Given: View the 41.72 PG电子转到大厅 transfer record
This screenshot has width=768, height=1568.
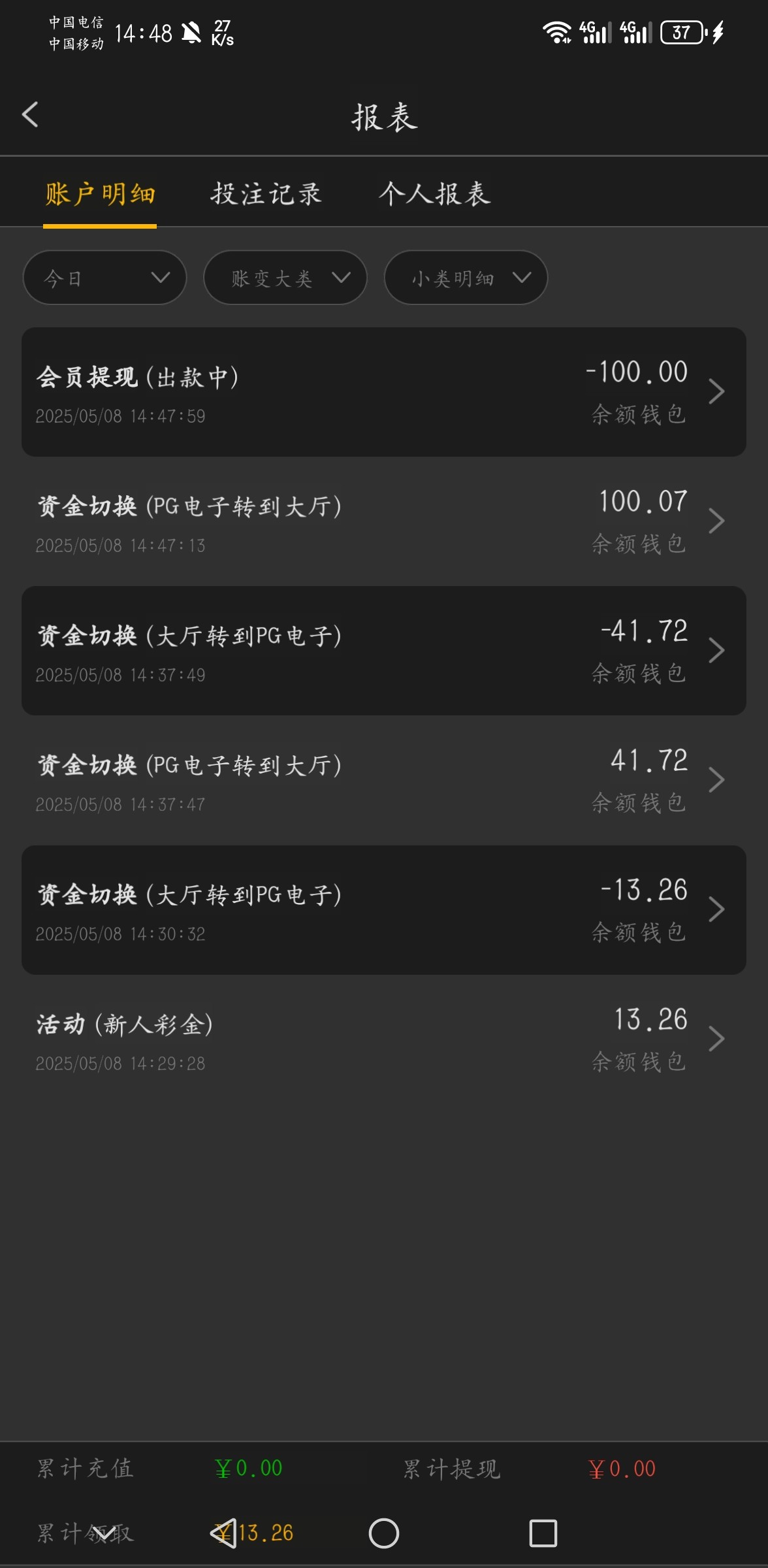Looking at the screenshot, I should pos(384,780).
